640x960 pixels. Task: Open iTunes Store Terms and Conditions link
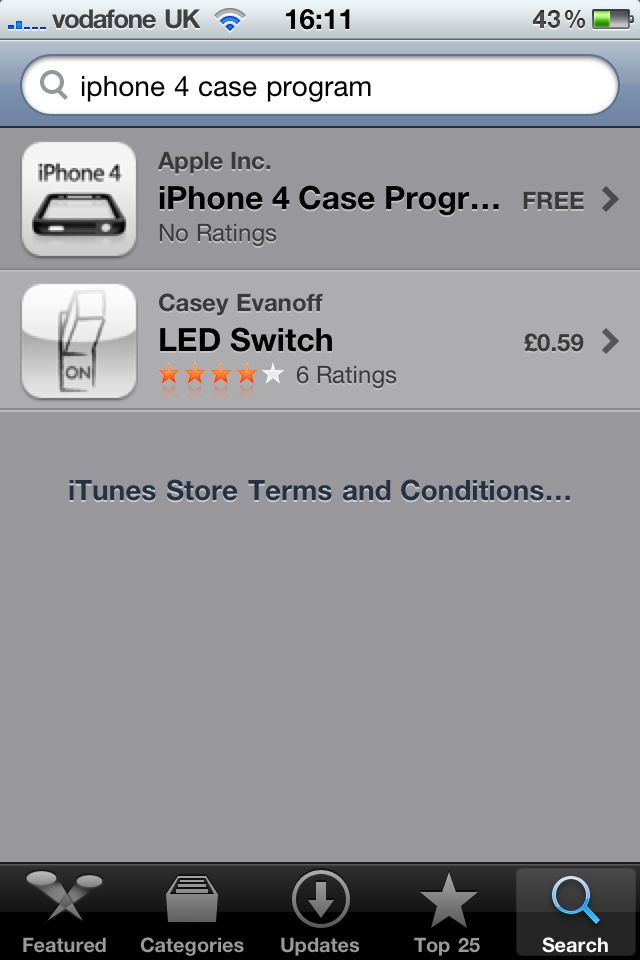click(320, 491)
